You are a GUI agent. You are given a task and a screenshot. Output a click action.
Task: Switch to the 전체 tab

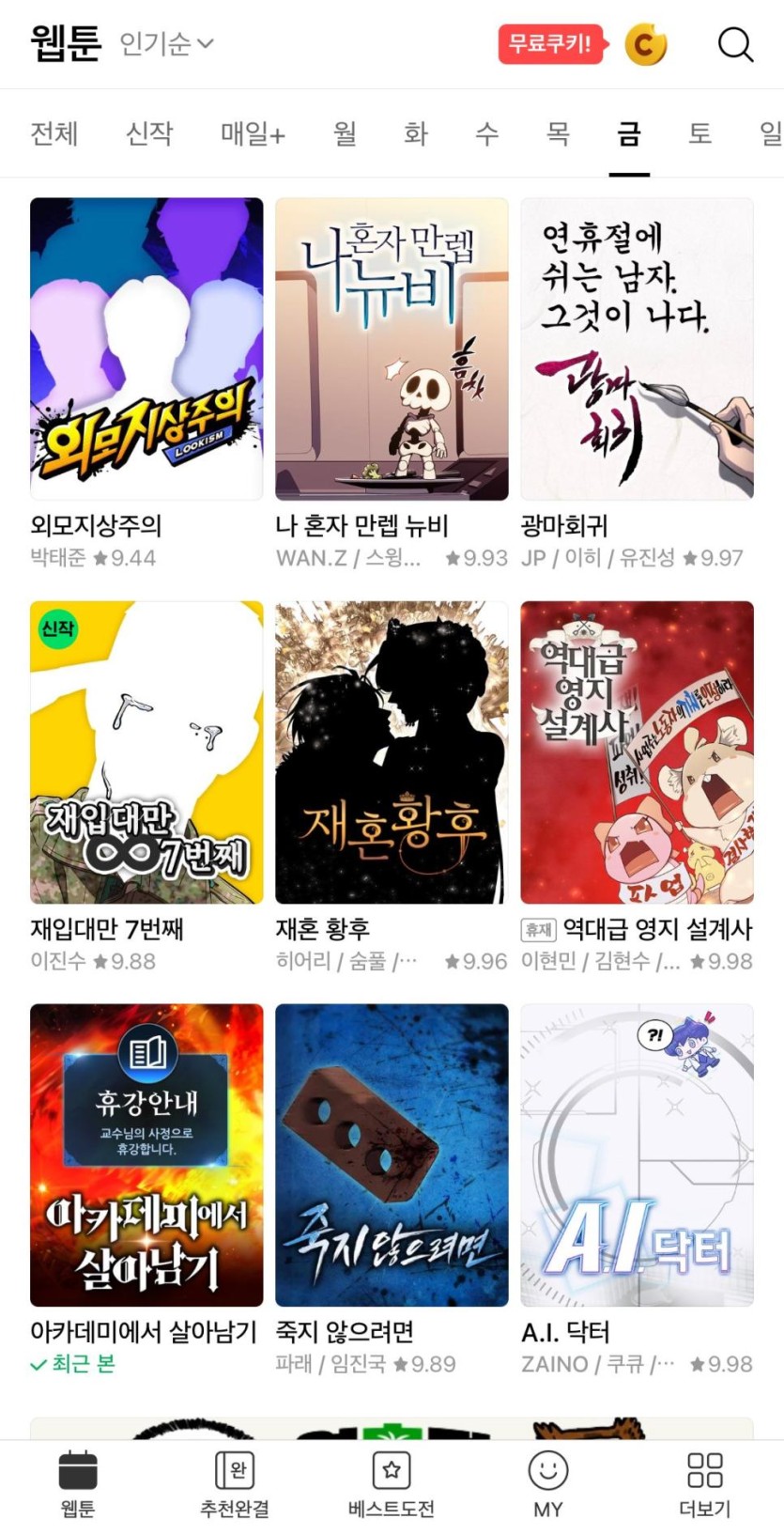[54, 133]
